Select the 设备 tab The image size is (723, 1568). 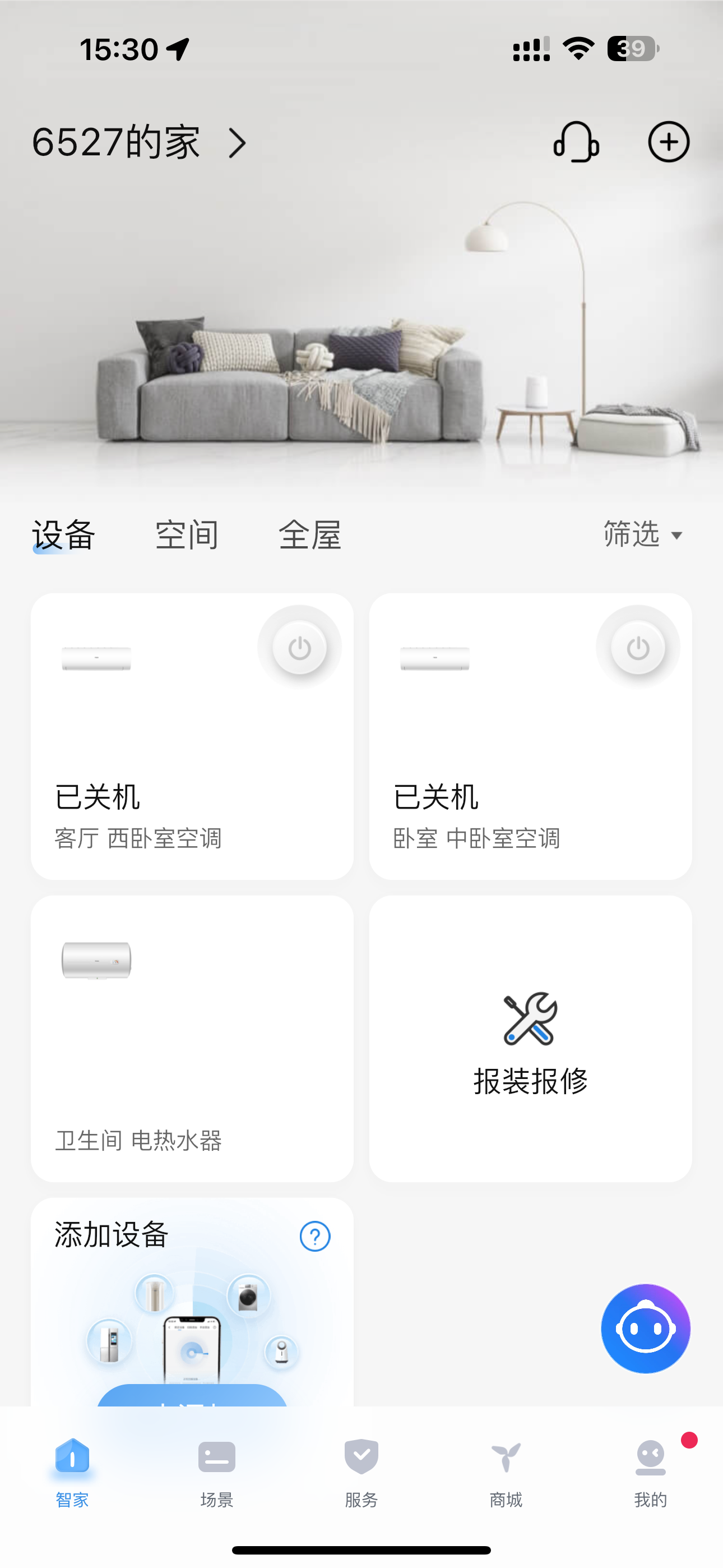coord(64,535)
